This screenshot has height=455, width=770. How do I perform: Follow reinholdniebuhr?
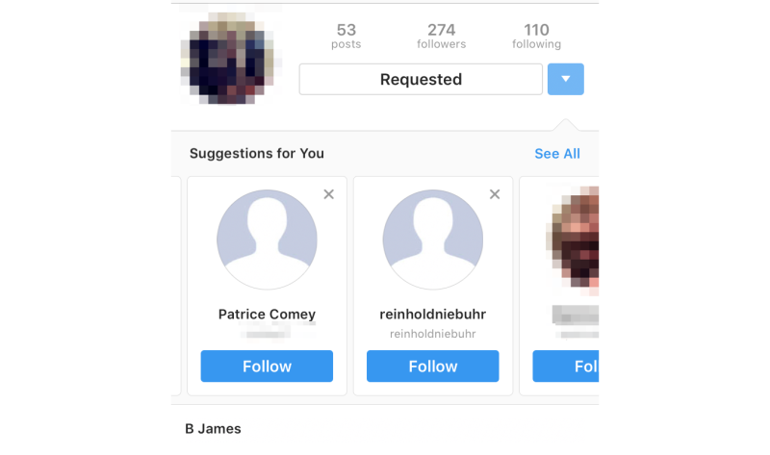(x=433, y=366)
